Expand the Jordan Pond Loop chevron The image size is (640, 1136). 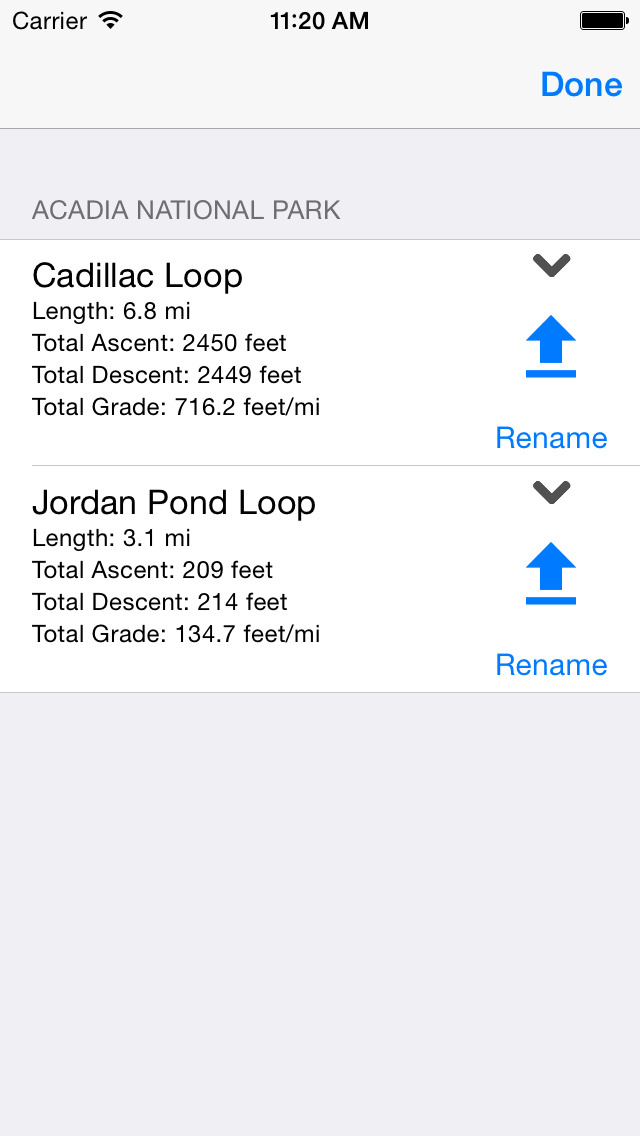coord(552,492)
